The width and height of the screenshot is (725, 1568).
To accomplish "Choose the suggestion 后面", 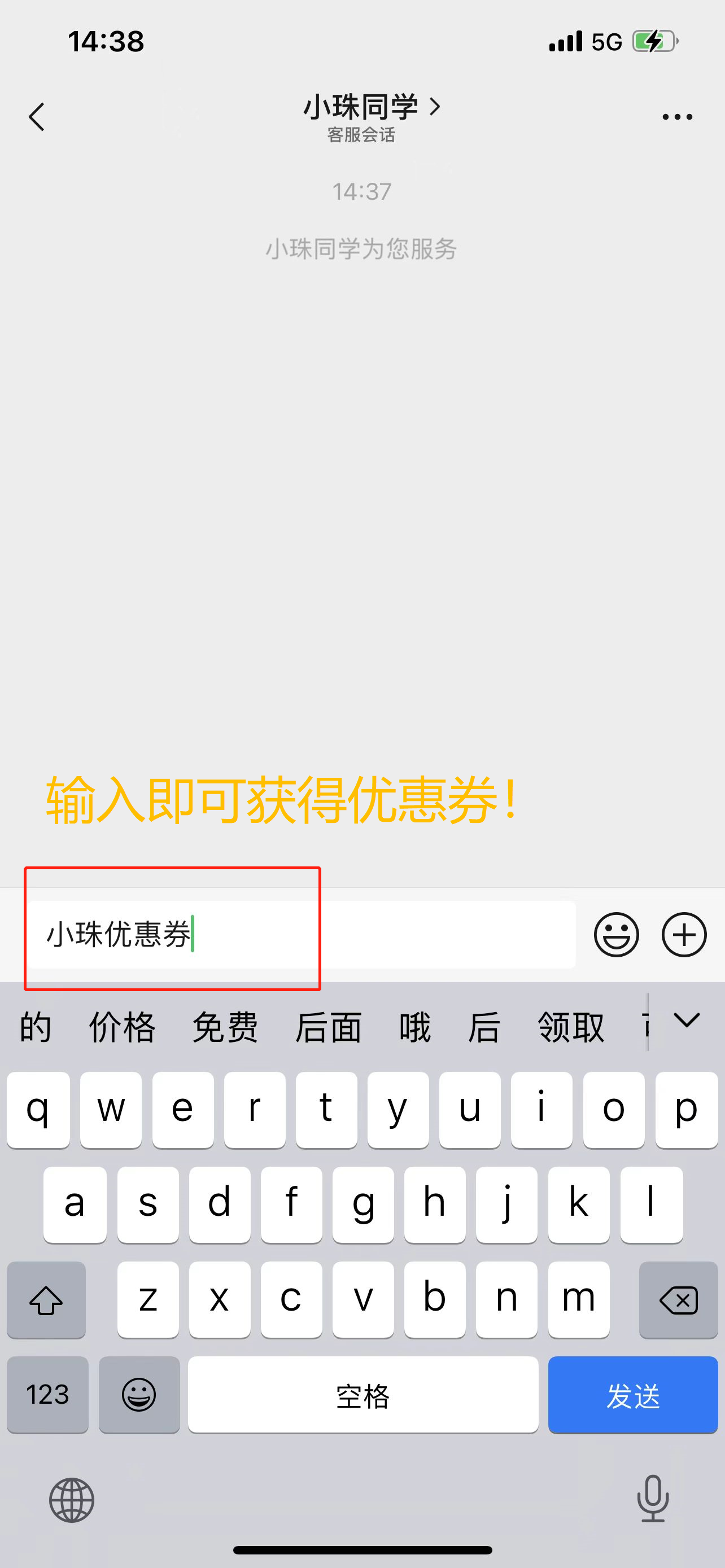I will (329, 1027).
